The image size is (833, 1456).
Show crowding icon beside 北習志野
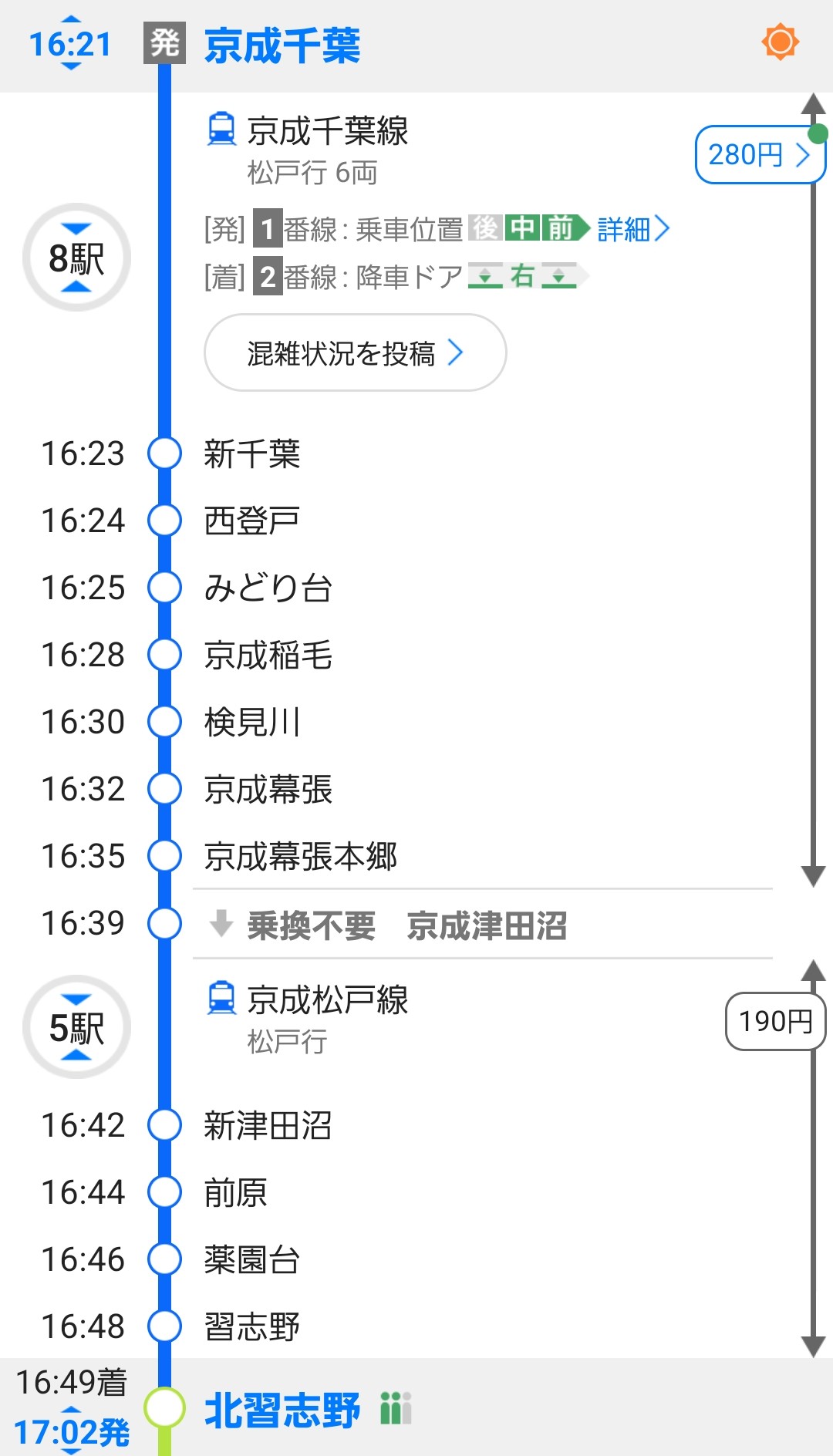[x=396, y=1408]
